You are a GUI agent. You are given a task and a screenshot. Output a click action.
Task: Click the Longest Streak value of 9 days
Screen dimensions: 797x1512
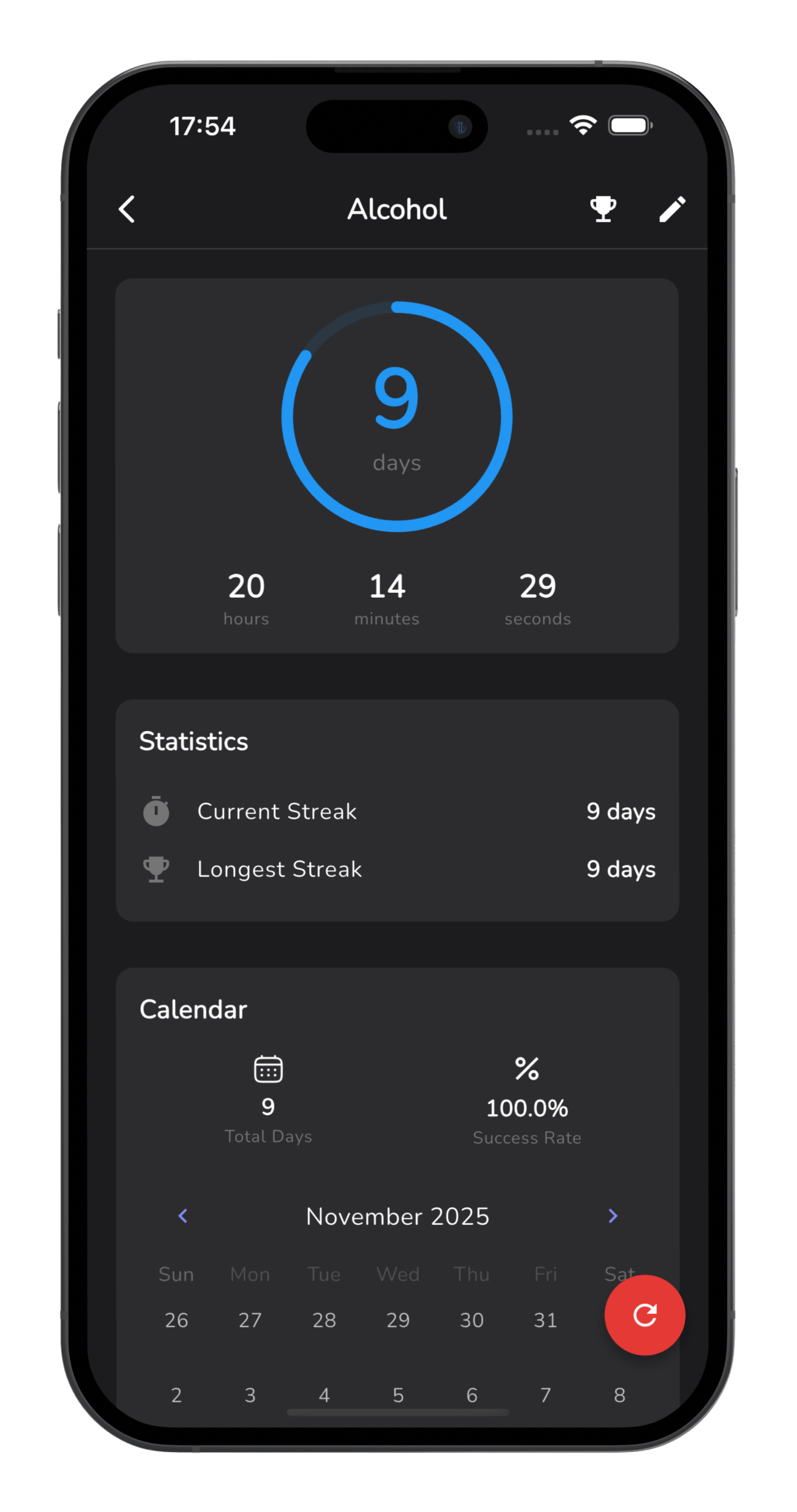coord(620,869)
